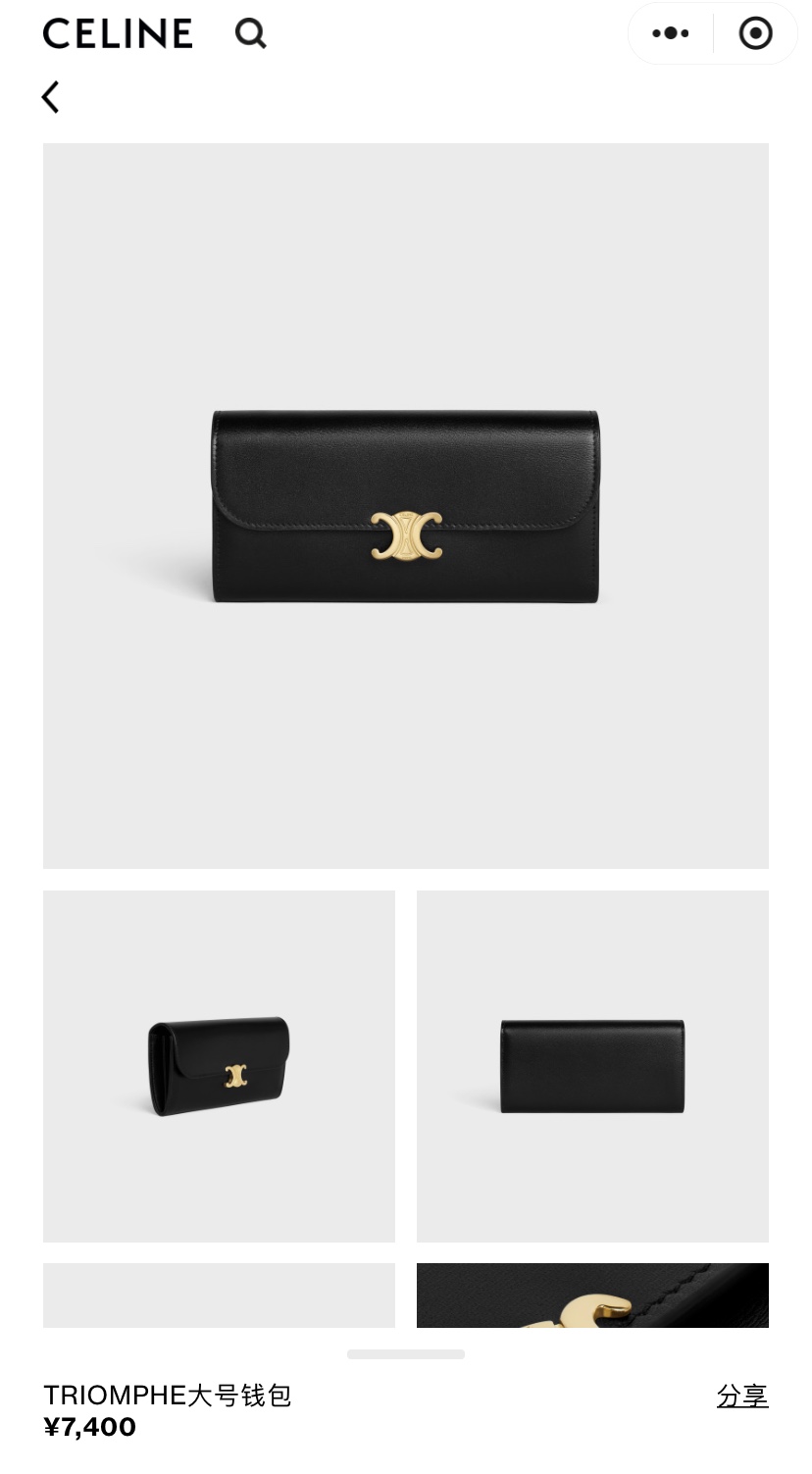812x1474 pixels.
Task: Tap the circular mini-program exit button
Action: click(x=755, y=32)
